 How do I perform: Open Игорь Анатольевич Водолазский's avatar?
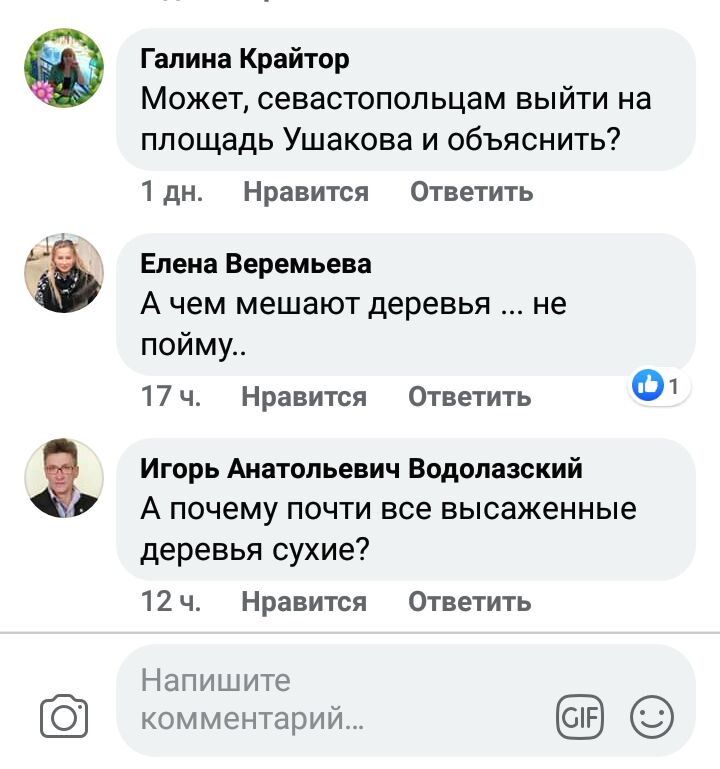click(64, 478)
